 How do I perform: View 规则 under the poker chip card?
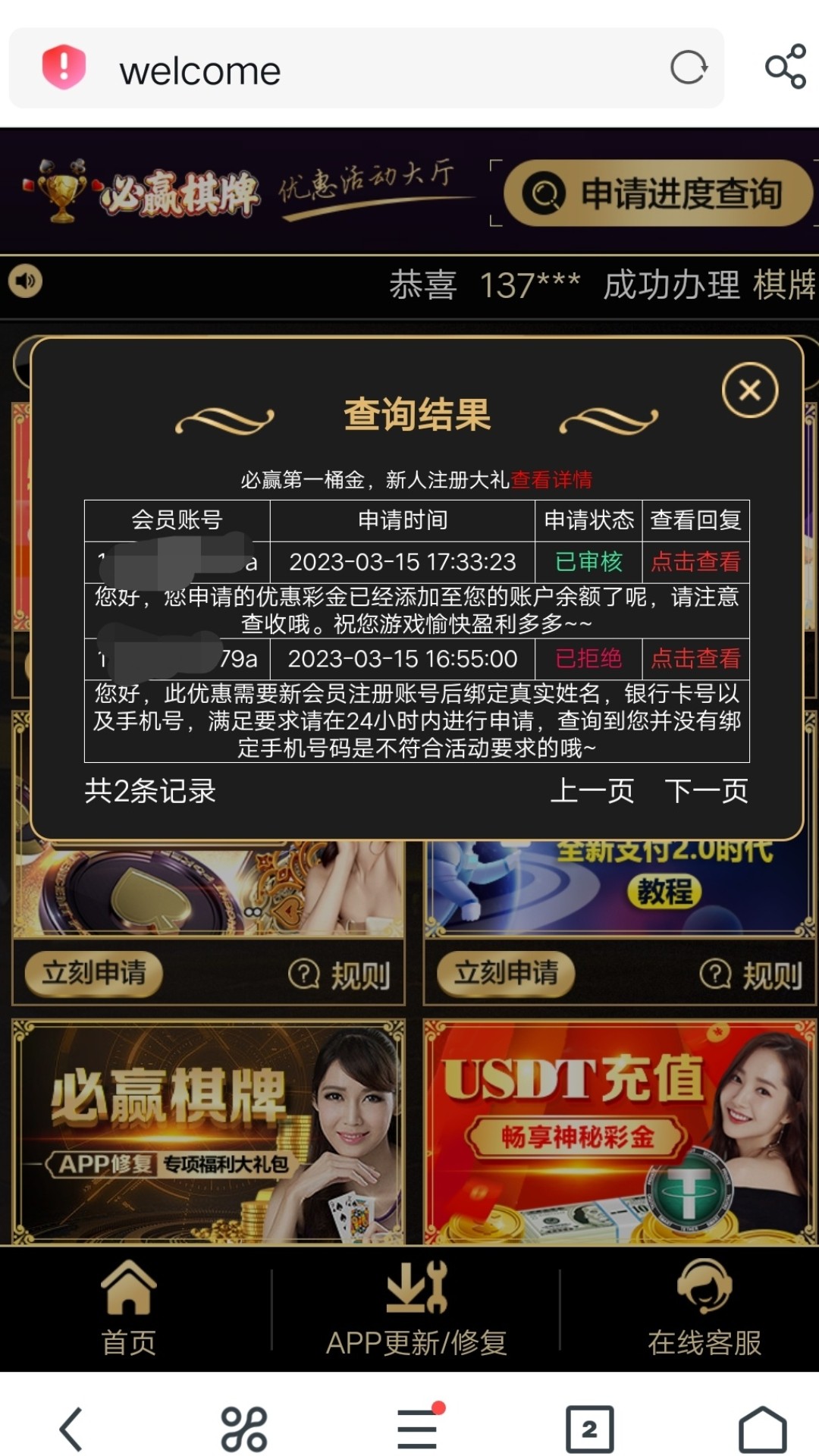(340, 975)
